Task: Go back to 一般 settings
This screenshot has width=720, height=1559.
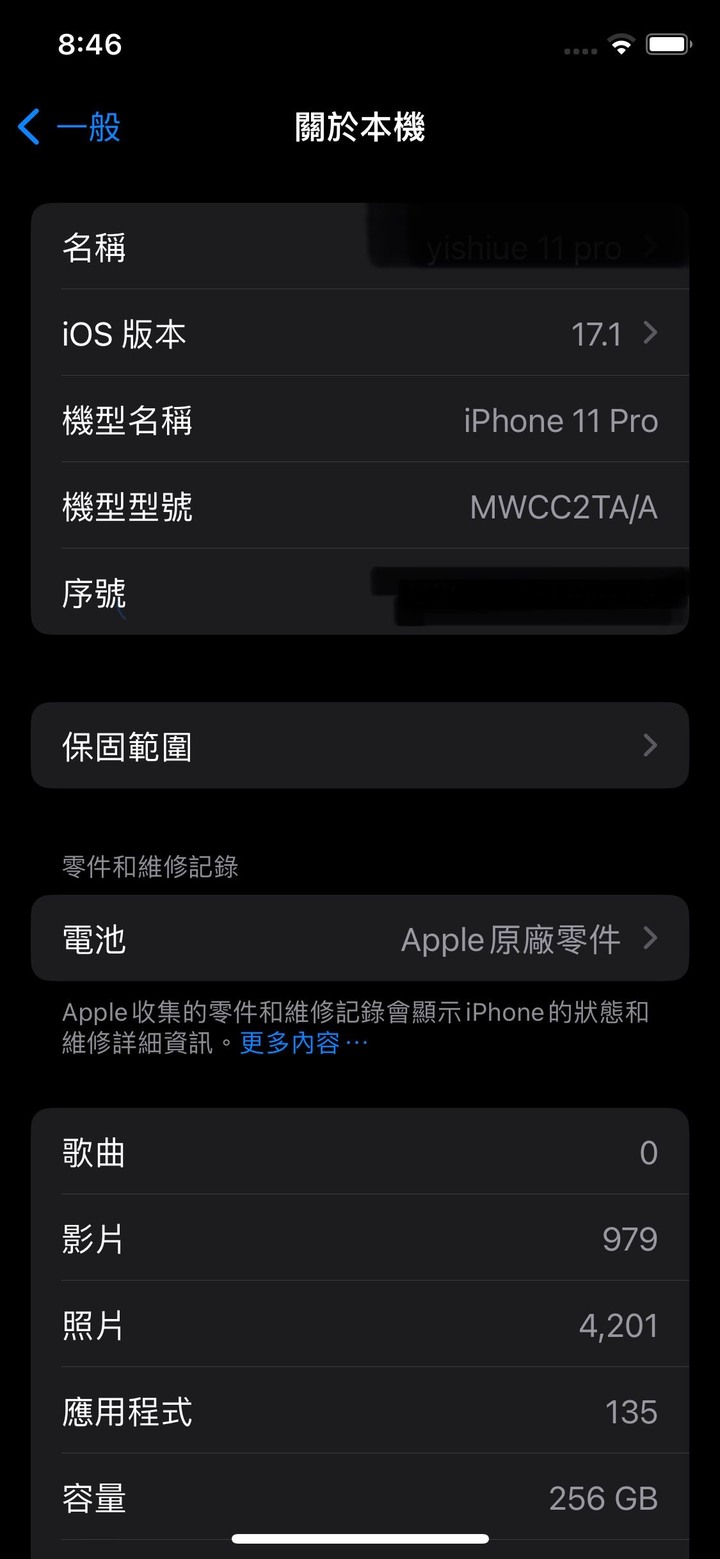Action: 70,128
